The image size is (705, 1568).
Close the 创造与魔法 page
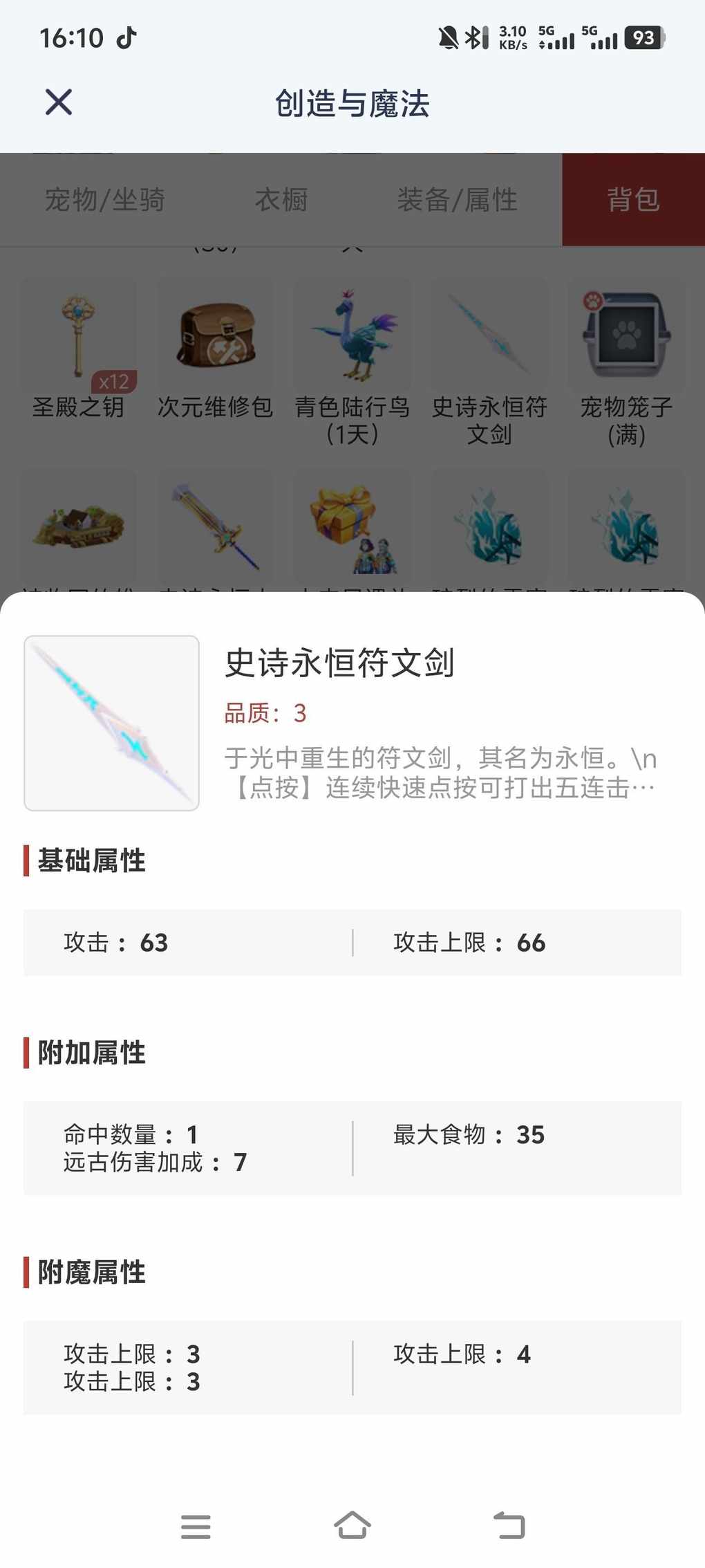coord(59,102)
